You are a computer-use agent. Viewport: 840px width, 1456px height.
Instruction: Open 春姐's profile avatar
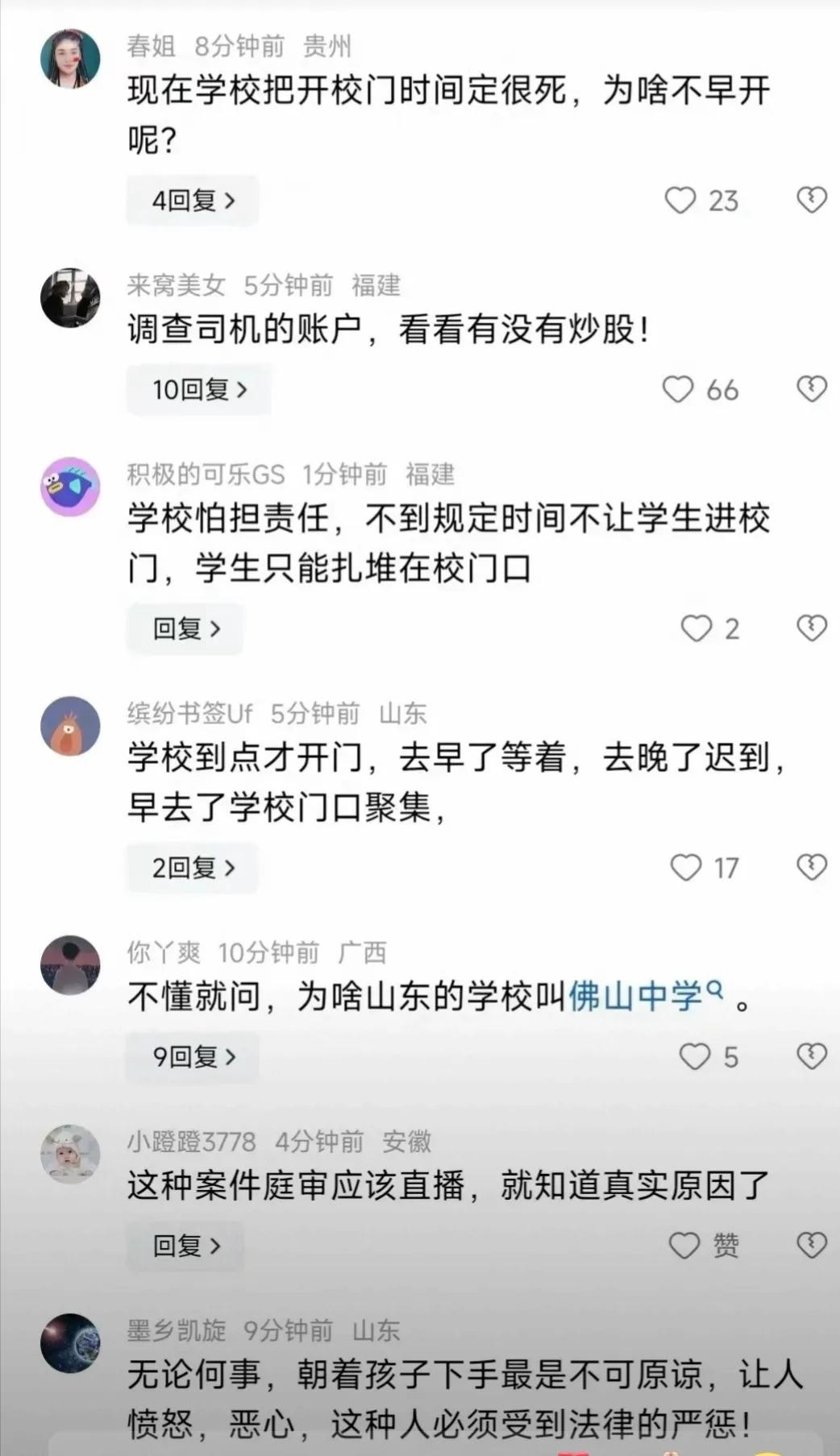click(70, 59)
